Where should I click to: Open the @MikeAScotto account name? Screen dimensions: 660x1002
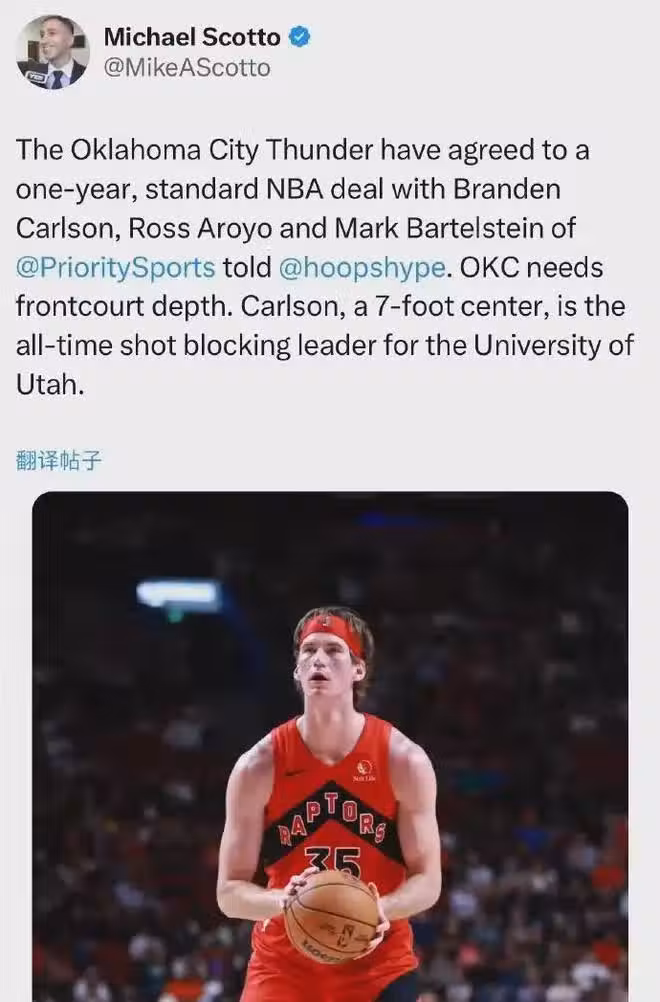pos(186,68)
